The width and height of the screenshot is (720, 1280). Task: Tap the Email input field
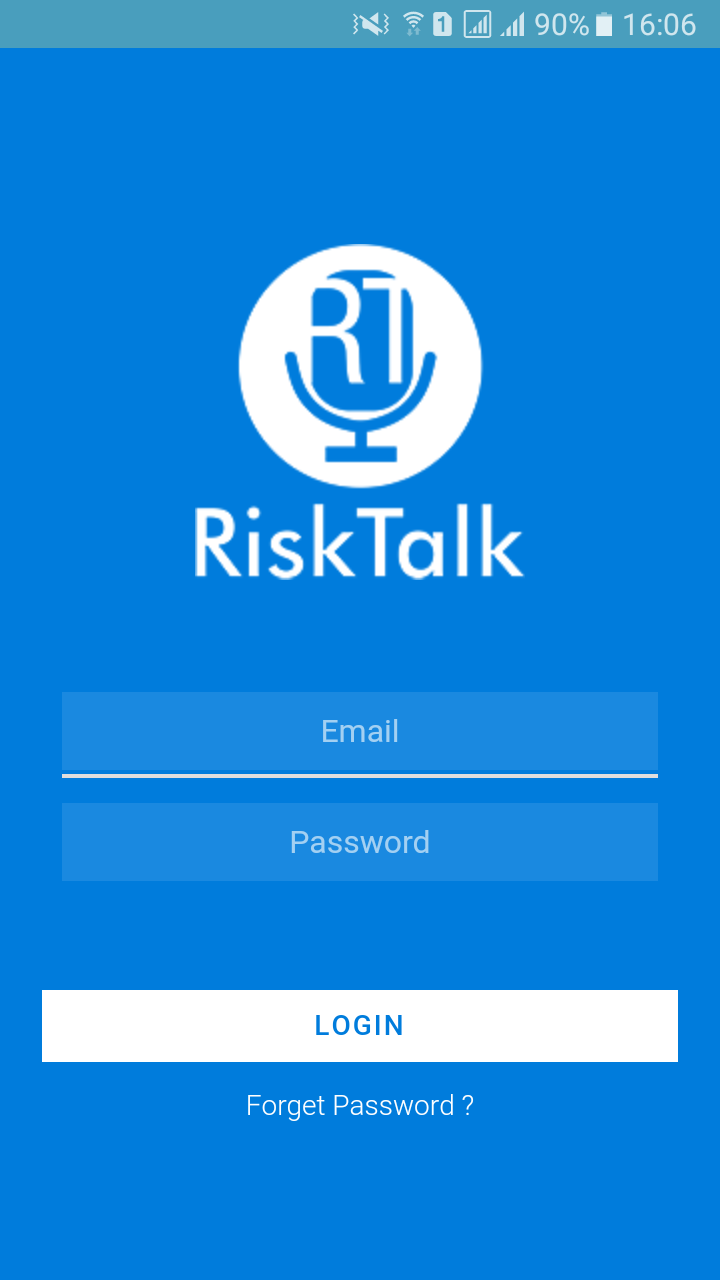click(x=360, y=733)
